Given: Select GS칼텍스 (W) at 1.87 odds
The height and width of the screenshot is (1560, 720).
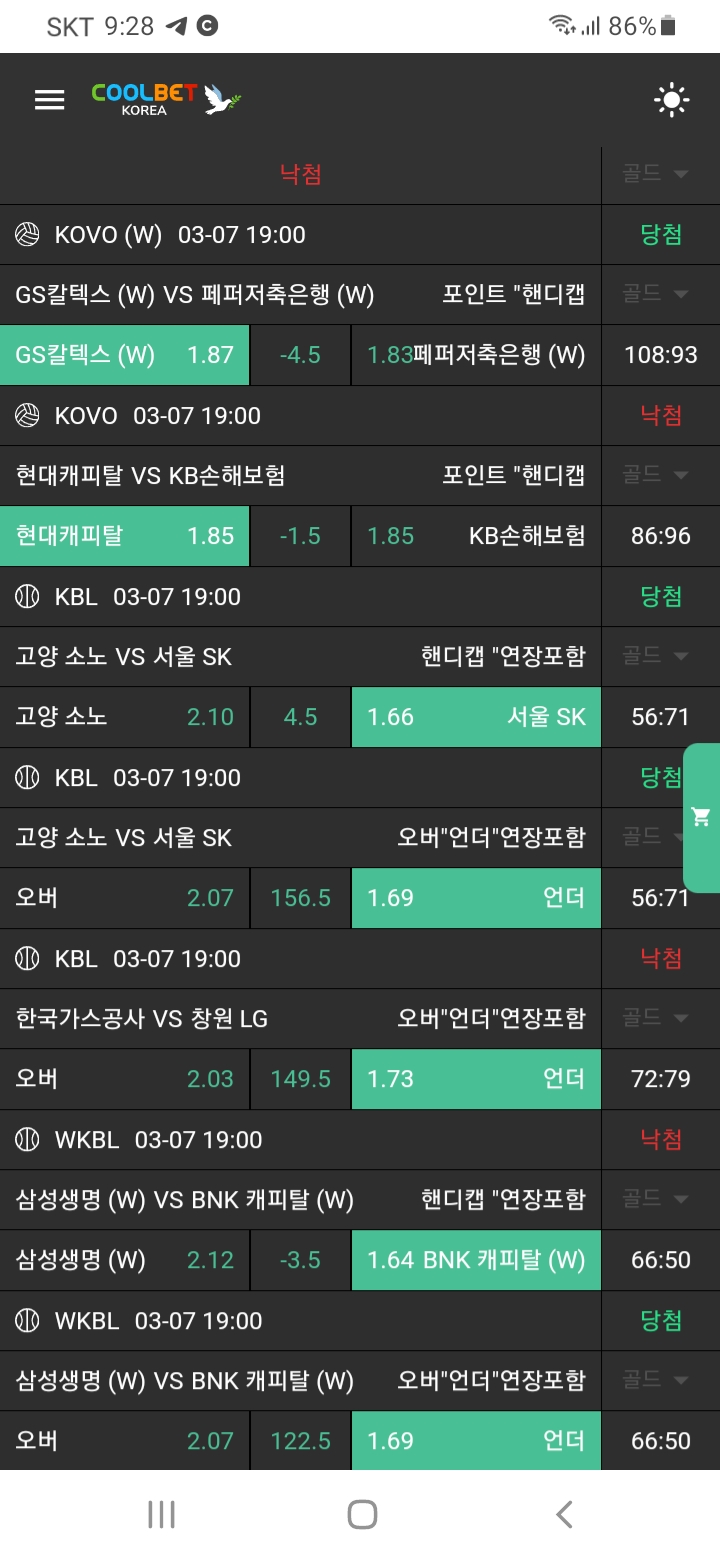Looking at the screenshot, I should coord(124,355).
